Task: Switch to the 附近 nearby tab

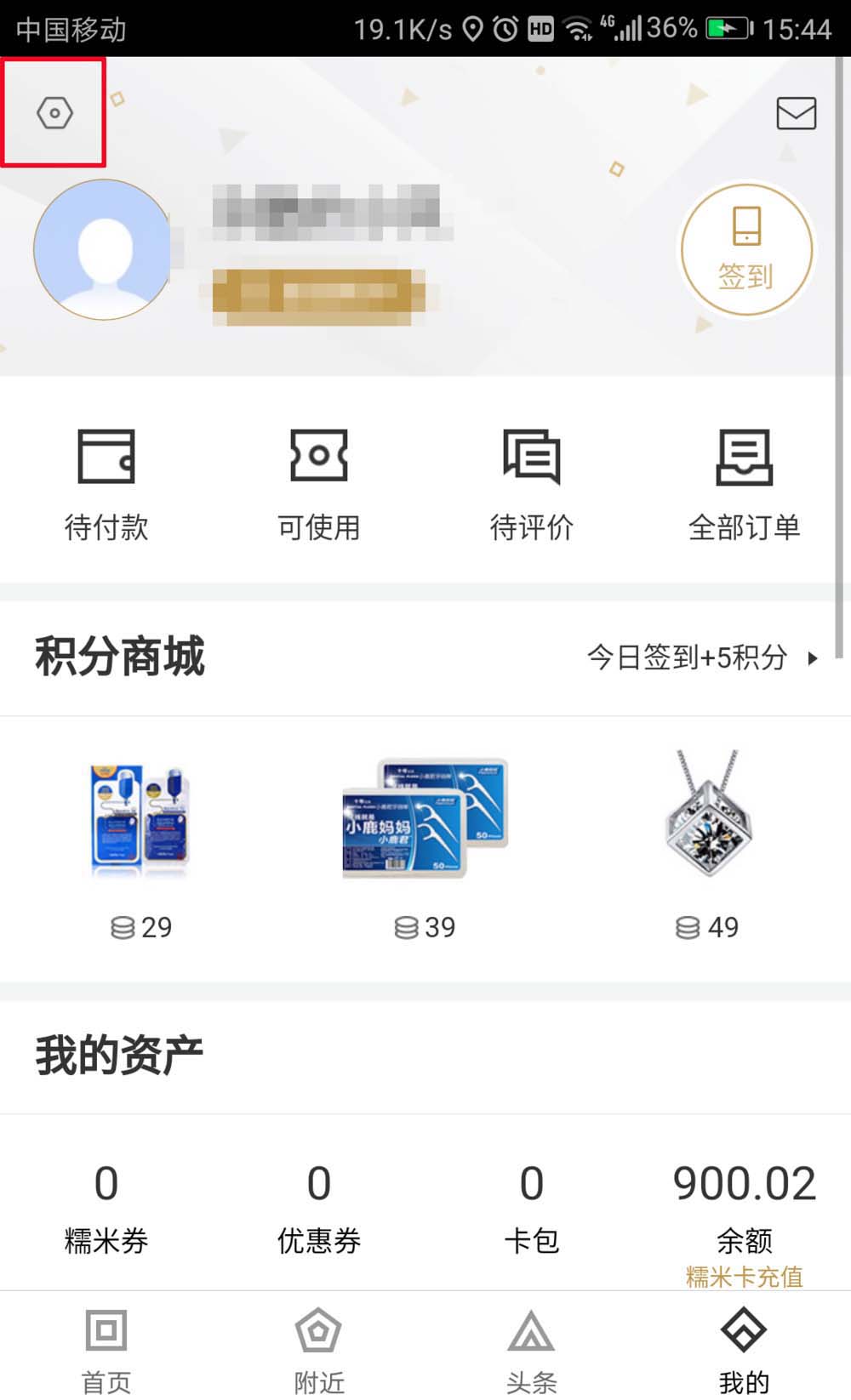Action: pos(319,1348)
